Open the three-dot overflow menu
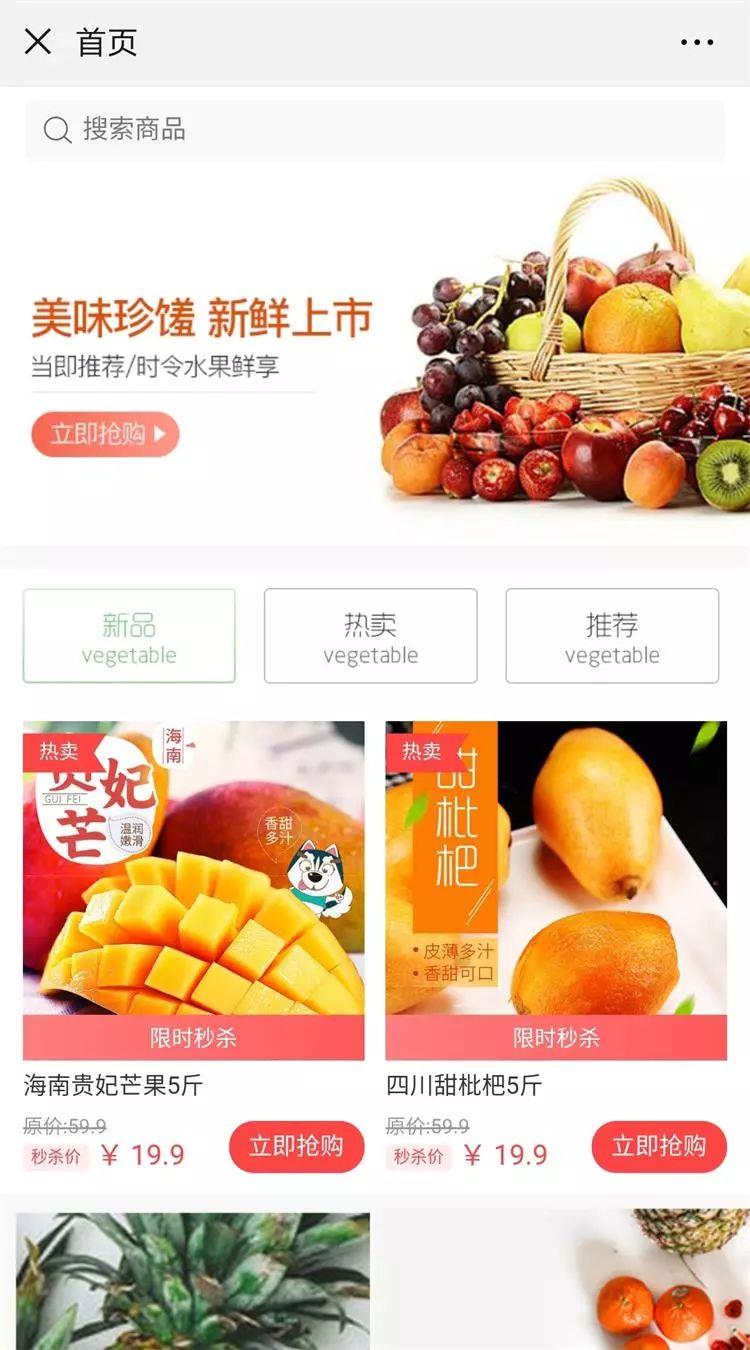The image size is (750, 1350). [x=697, y=42]
